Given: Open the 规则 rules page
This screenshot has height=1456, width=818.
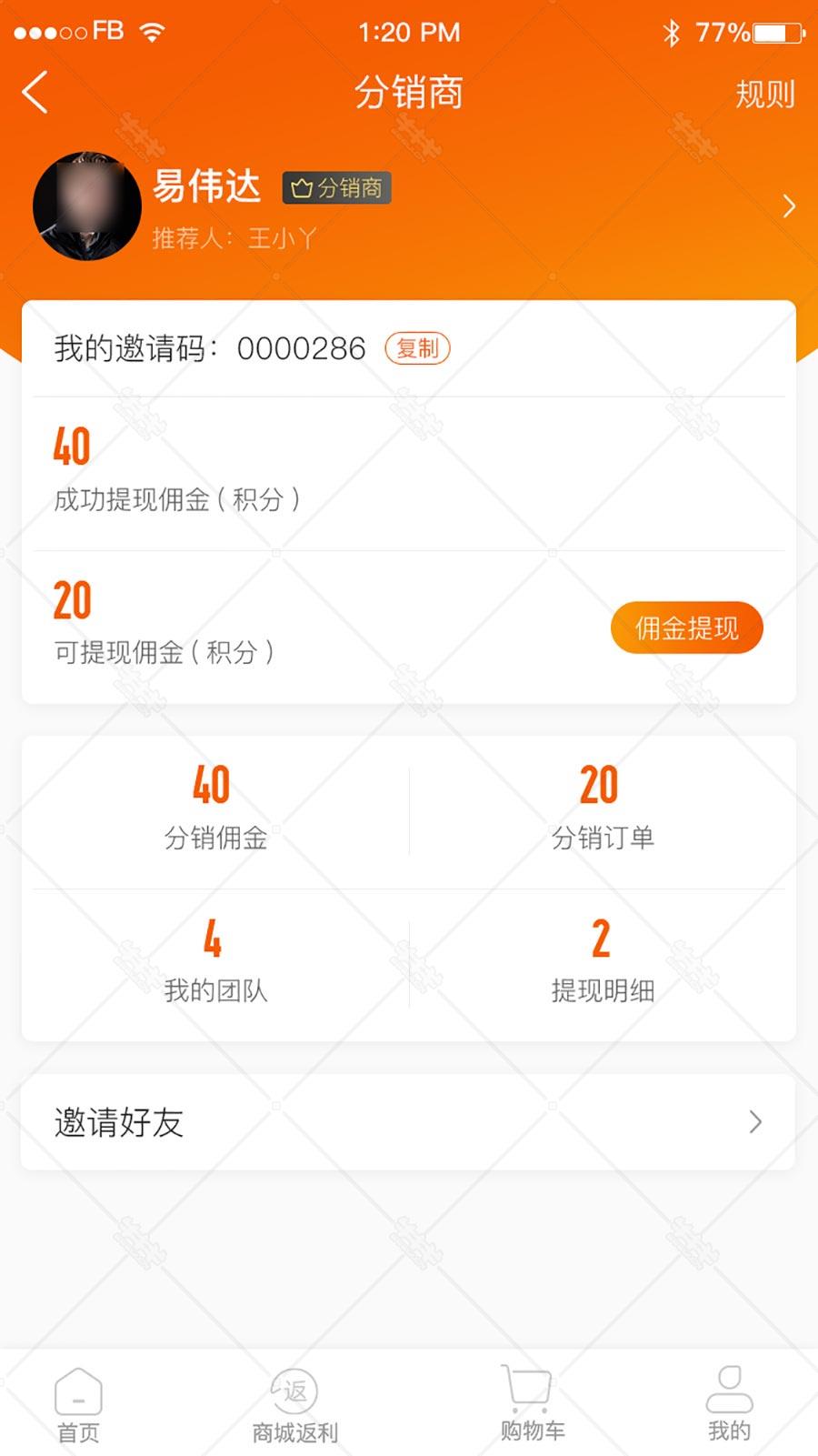Looking at the screenshot, I should [x=764, y=94].
